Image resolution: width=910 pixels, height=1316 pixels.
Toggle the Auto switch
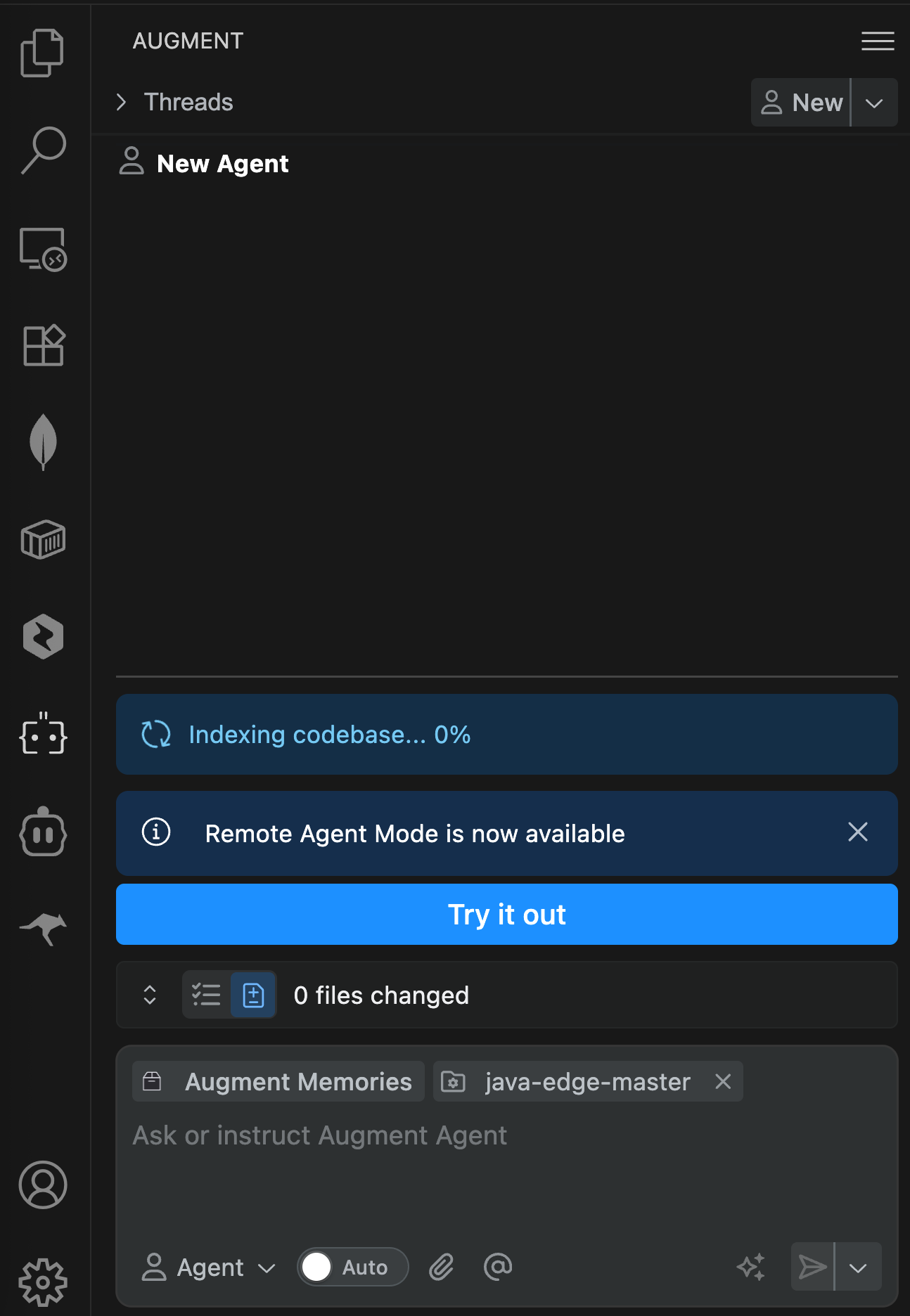coord(352,1267)
